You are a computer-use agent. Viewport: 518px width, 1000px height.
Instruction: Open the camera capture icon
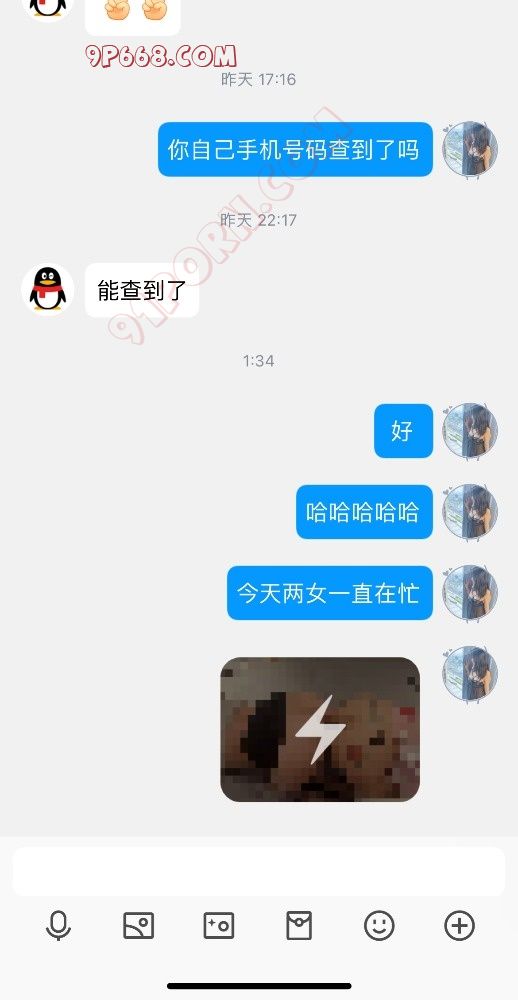pyautogui.click(x=219, y=925)
